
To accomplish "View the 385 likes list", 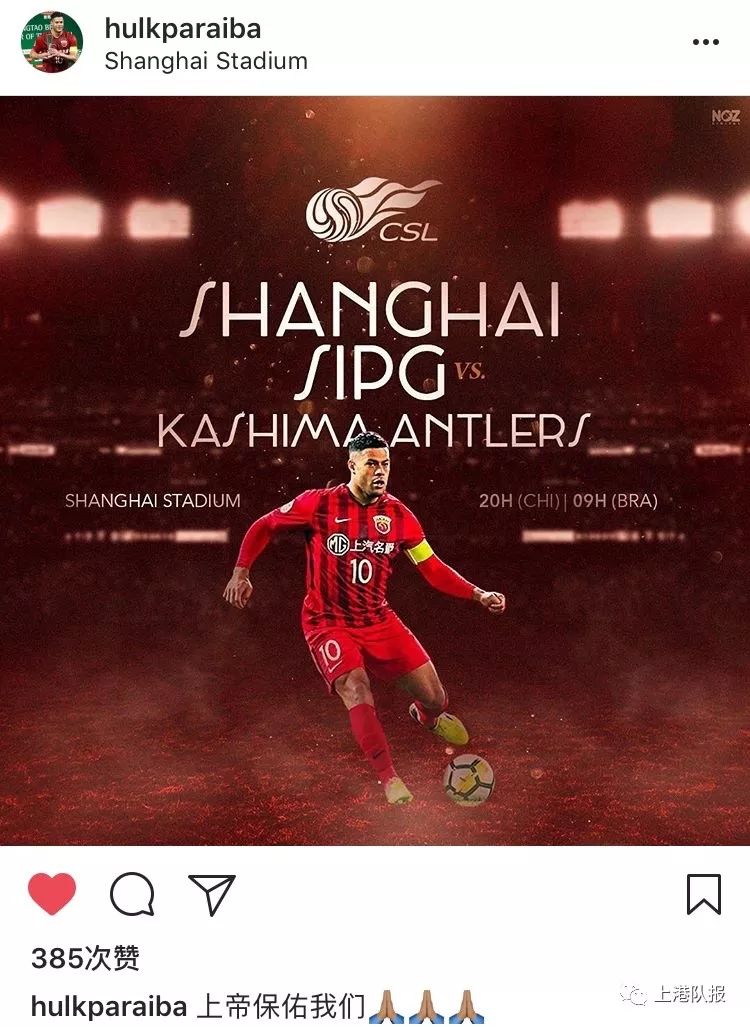I will coord(85,959).
